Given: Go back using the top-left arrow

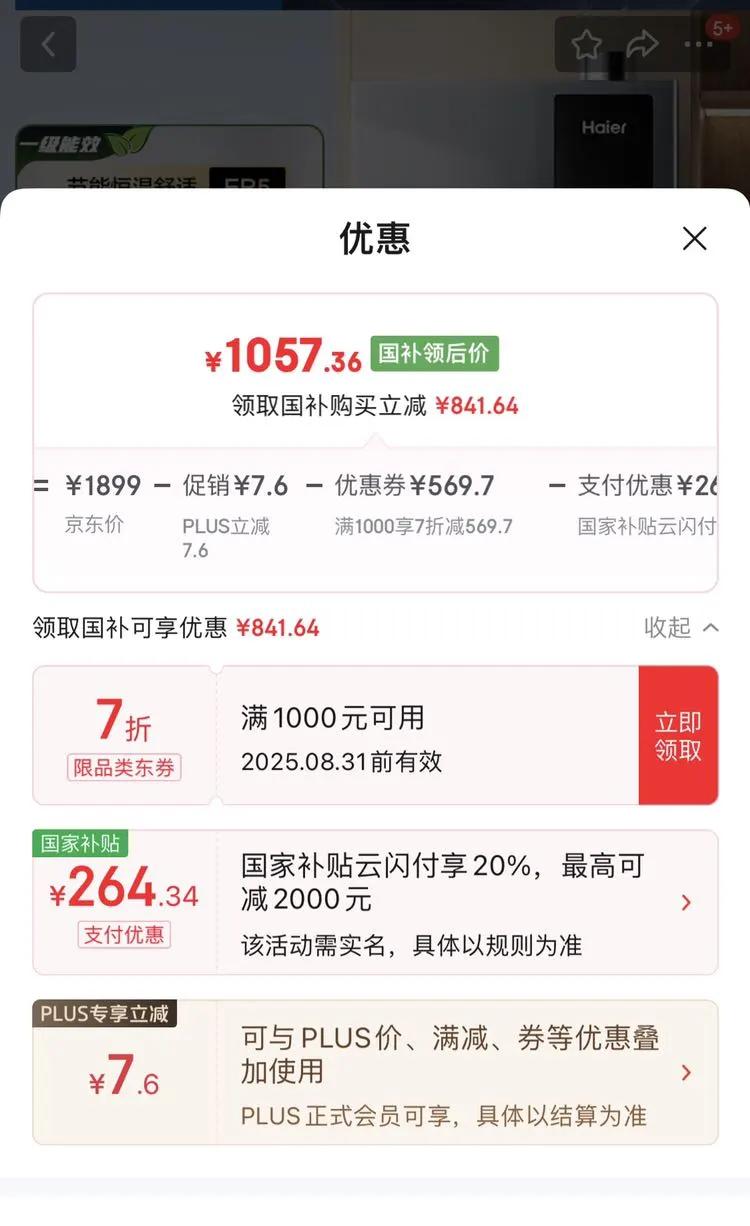Looking at the screenshot, I should [x=48, y=44].
